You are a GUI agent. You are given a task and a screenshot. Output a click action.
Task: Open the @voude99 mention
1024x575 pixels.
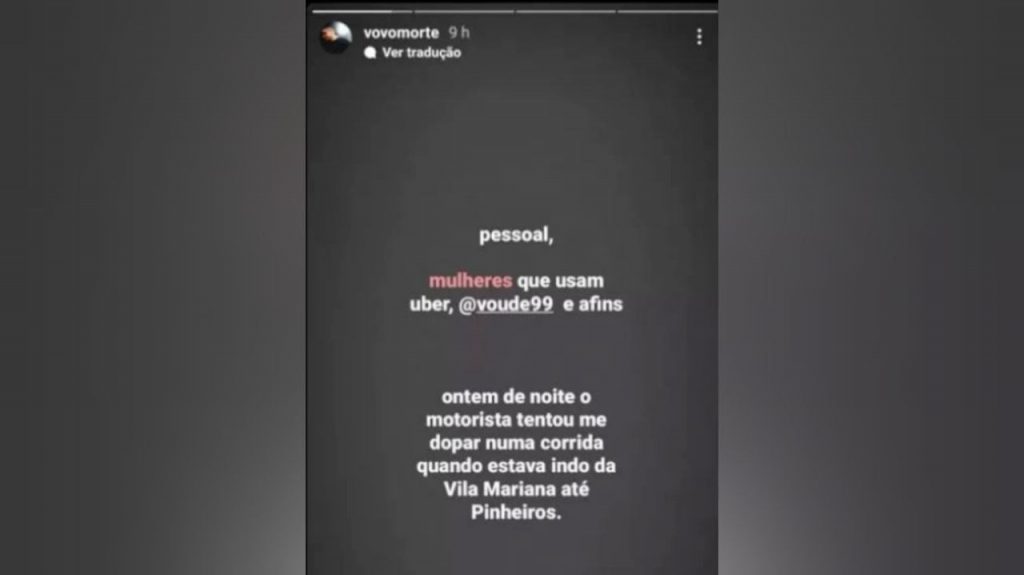(x=505, y=305)
